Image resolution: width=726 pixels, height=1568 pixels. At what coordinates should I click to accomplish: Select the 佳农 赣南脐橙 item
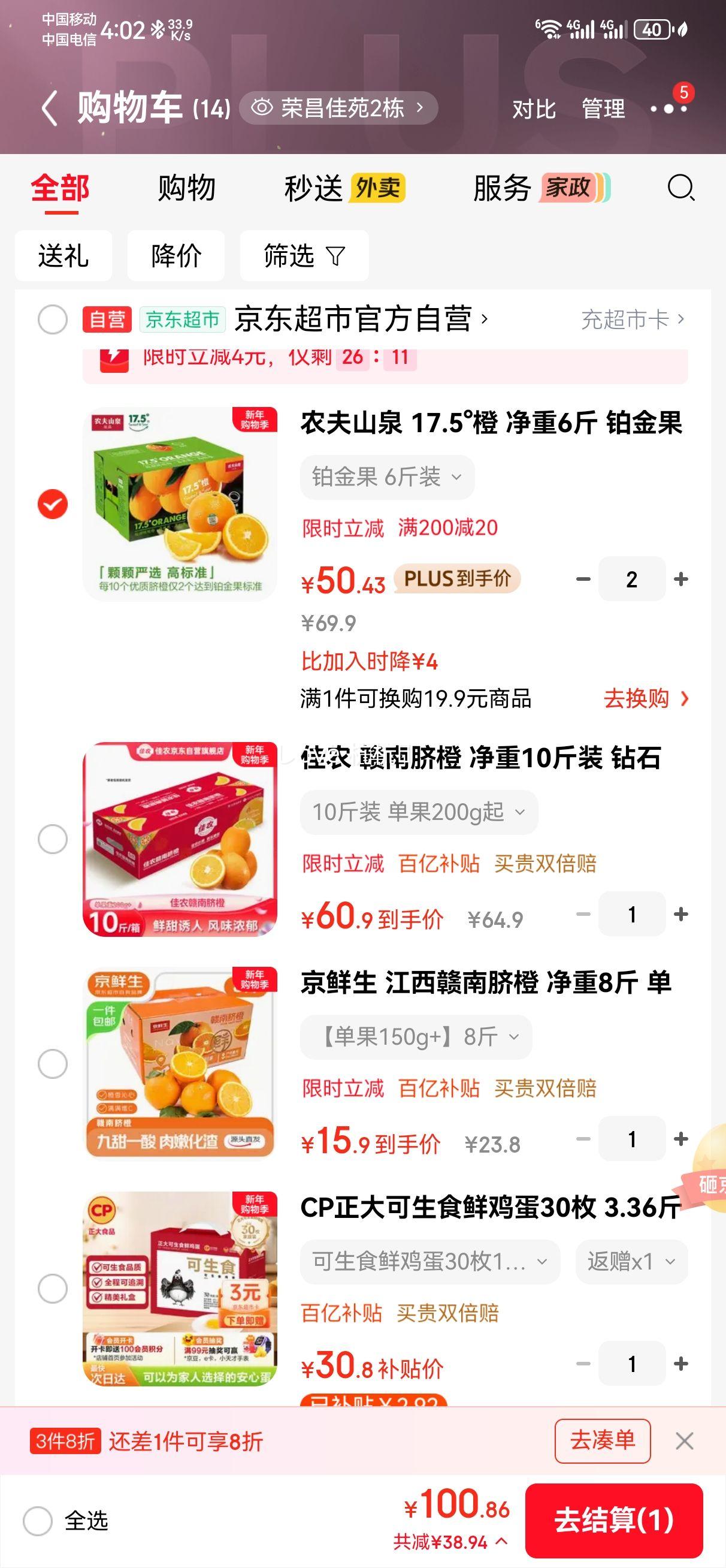(x=52, y=838)
